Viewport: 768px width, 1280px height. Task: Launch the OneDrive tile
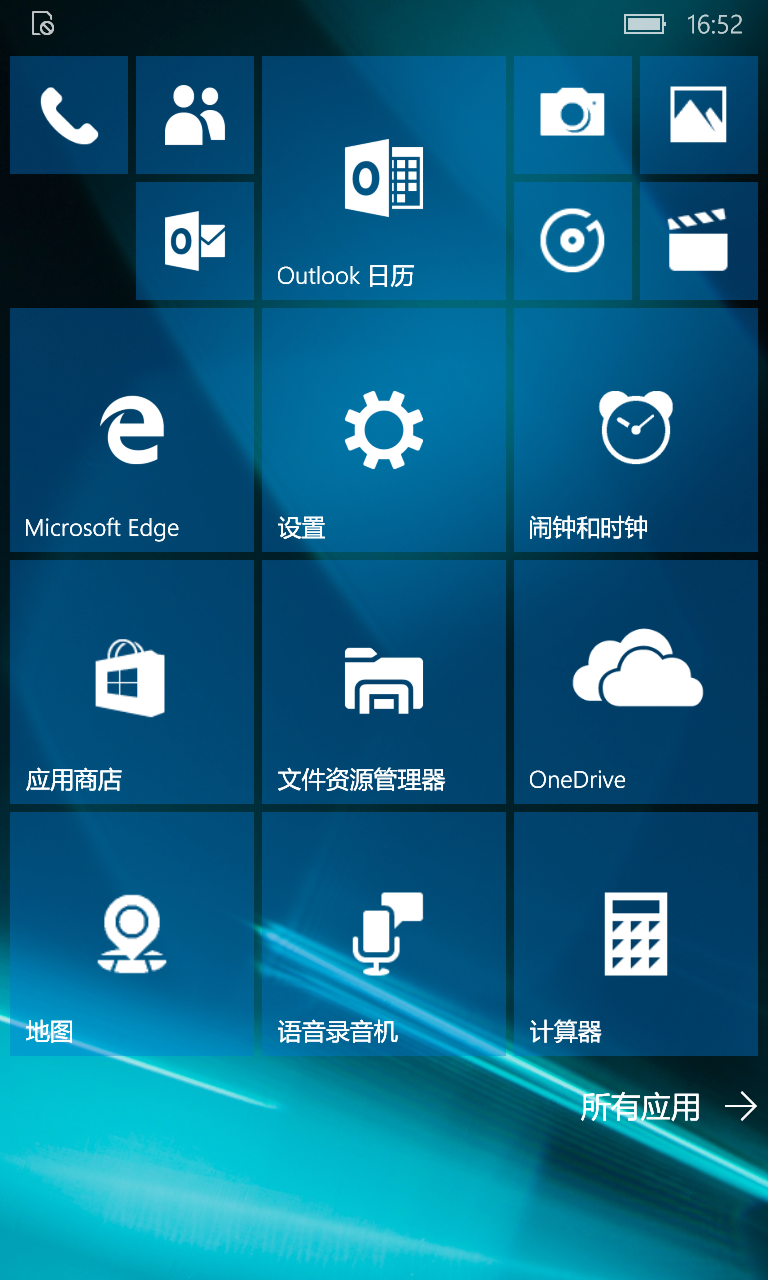click(636, 682)
